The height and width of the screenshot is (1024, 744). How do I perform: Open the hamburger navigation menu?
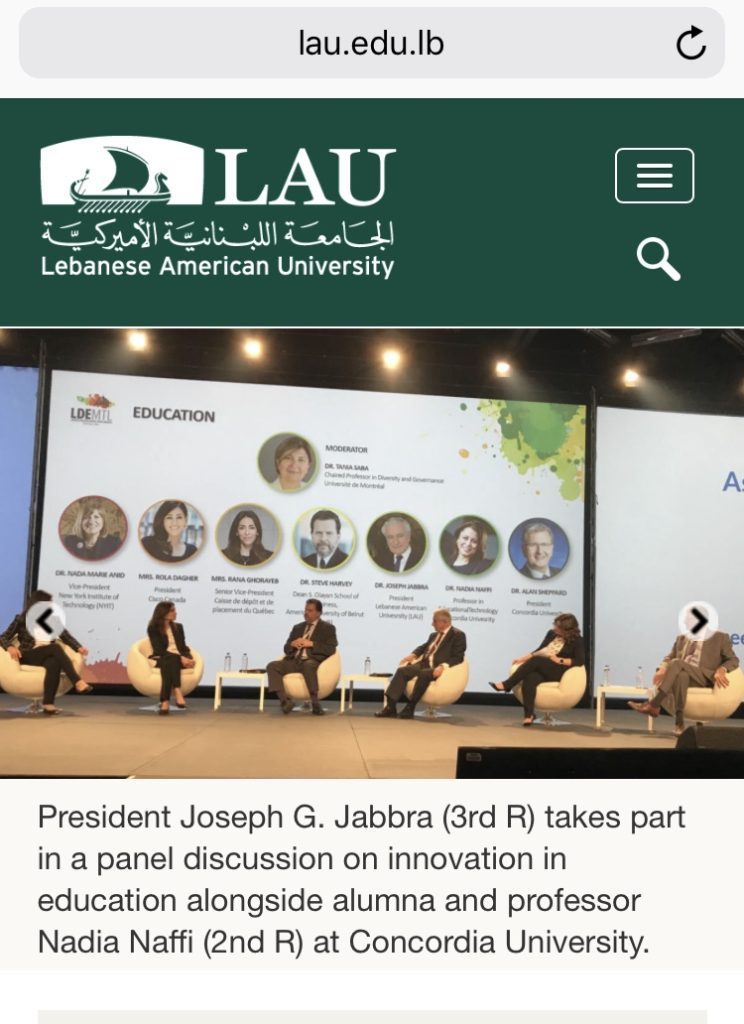(x=654, y=176)
